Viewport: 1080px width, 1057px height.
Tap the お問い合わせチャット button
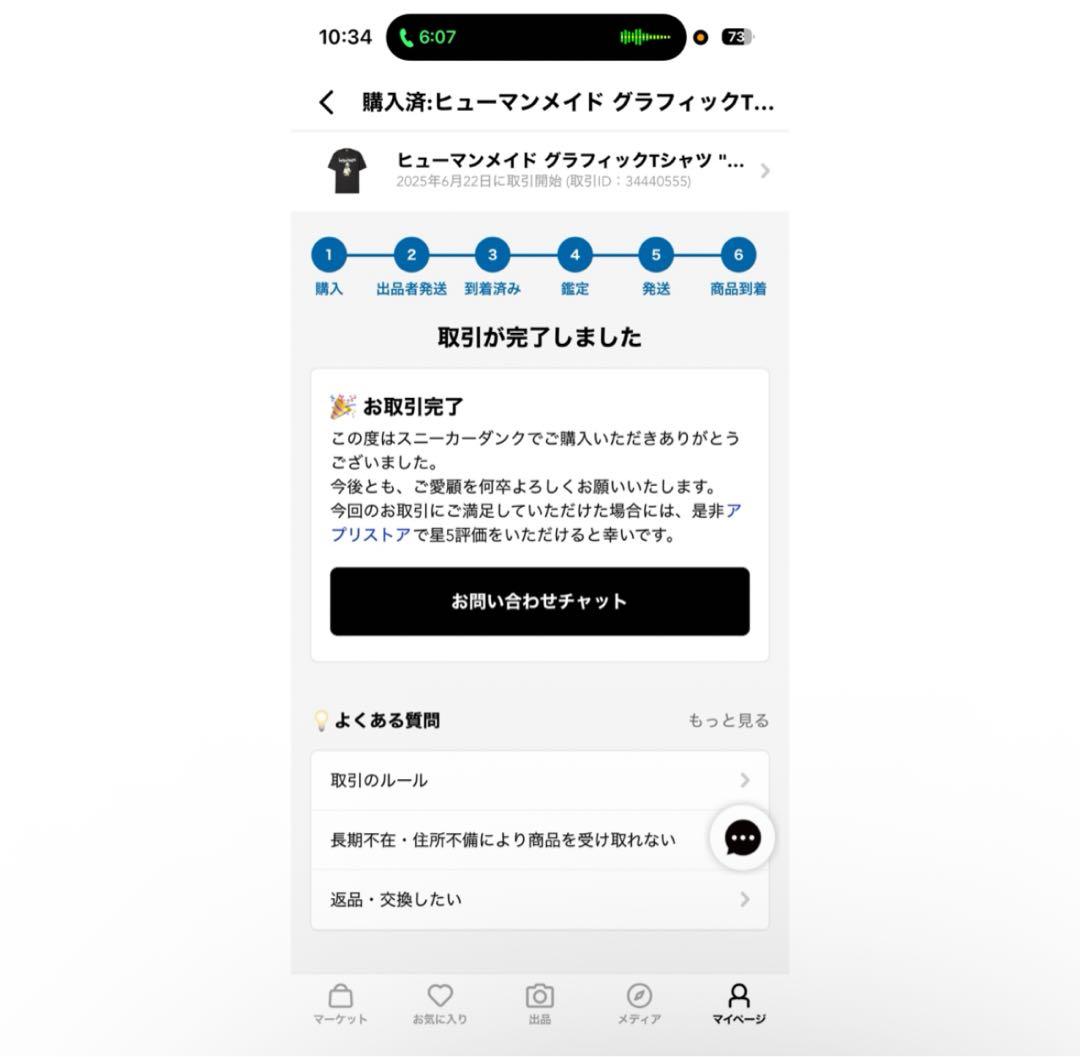pos(540,601)
